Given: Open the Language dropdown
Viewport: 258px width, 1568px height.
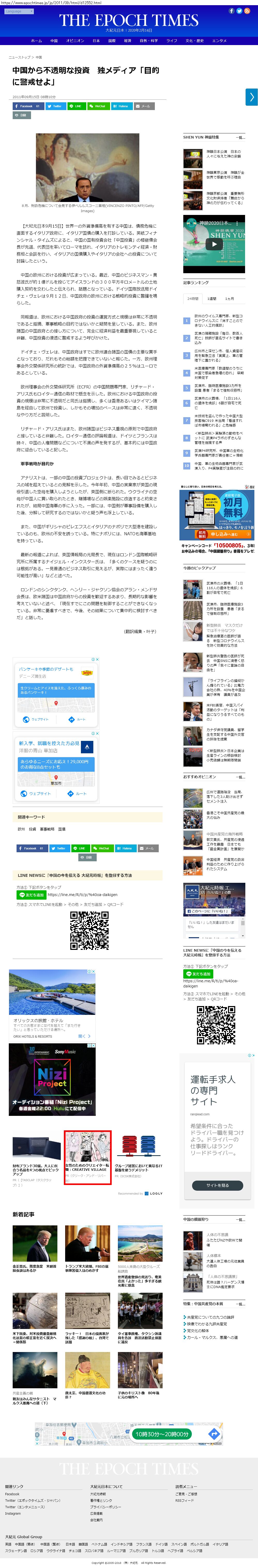Looking at the screenshot, I should point(18,11).
